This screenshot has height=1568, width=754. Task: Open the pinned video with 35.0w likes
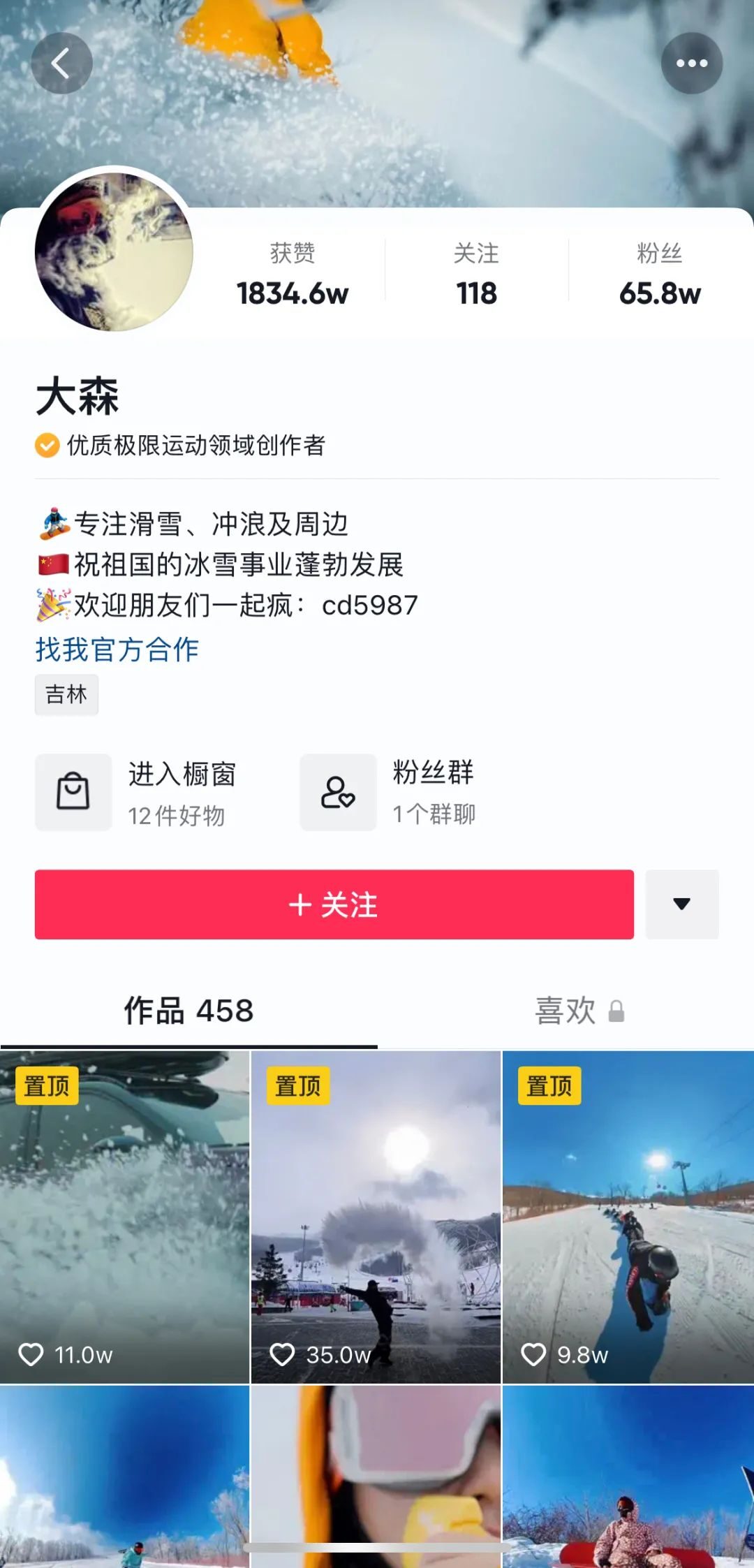coord(376,1217)
